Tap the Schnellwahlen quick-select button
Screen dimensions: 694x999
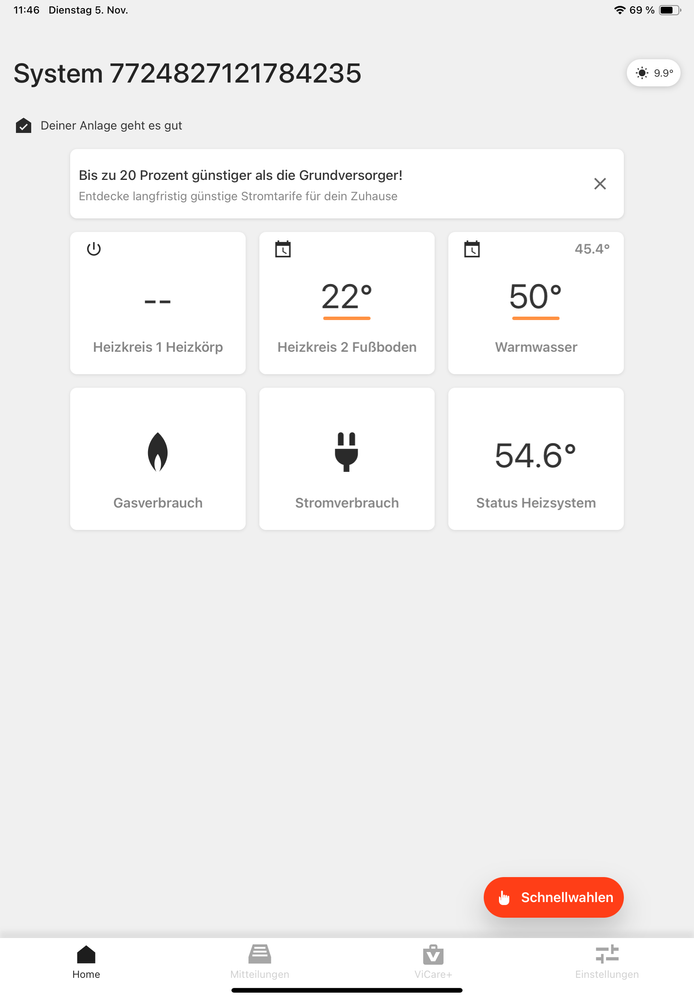pyautogui.click(x=554, y=897)
